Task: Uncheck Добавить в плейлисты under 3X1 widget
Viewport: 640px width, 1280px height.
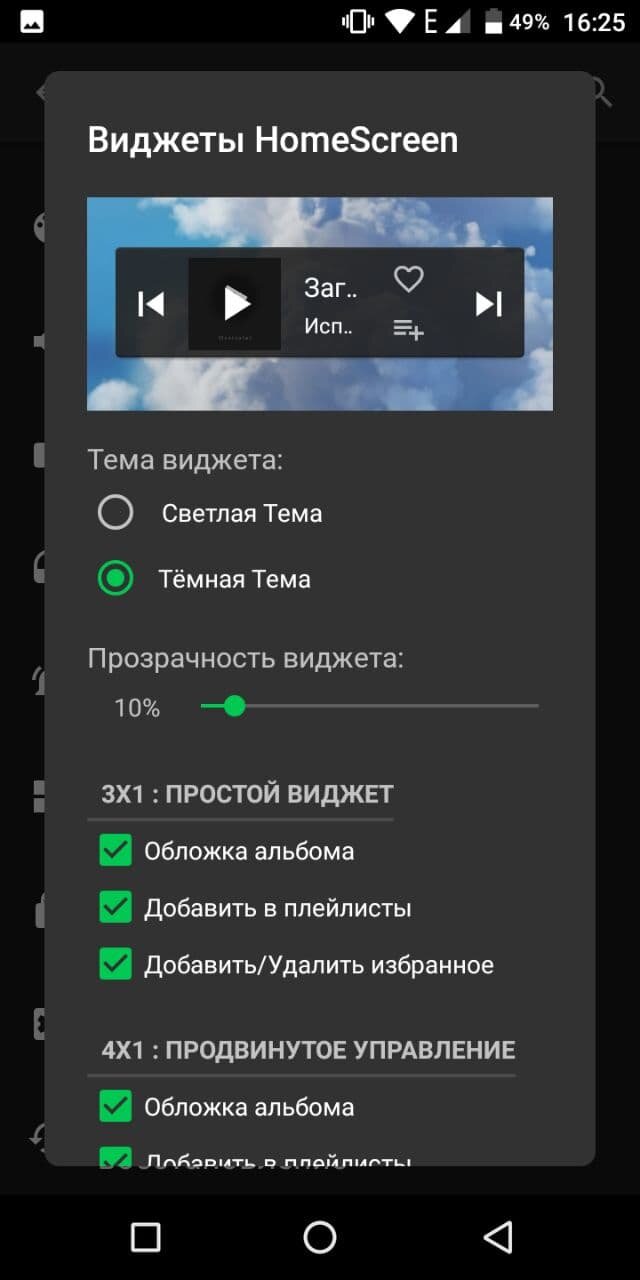Action: tap(116, 908)
